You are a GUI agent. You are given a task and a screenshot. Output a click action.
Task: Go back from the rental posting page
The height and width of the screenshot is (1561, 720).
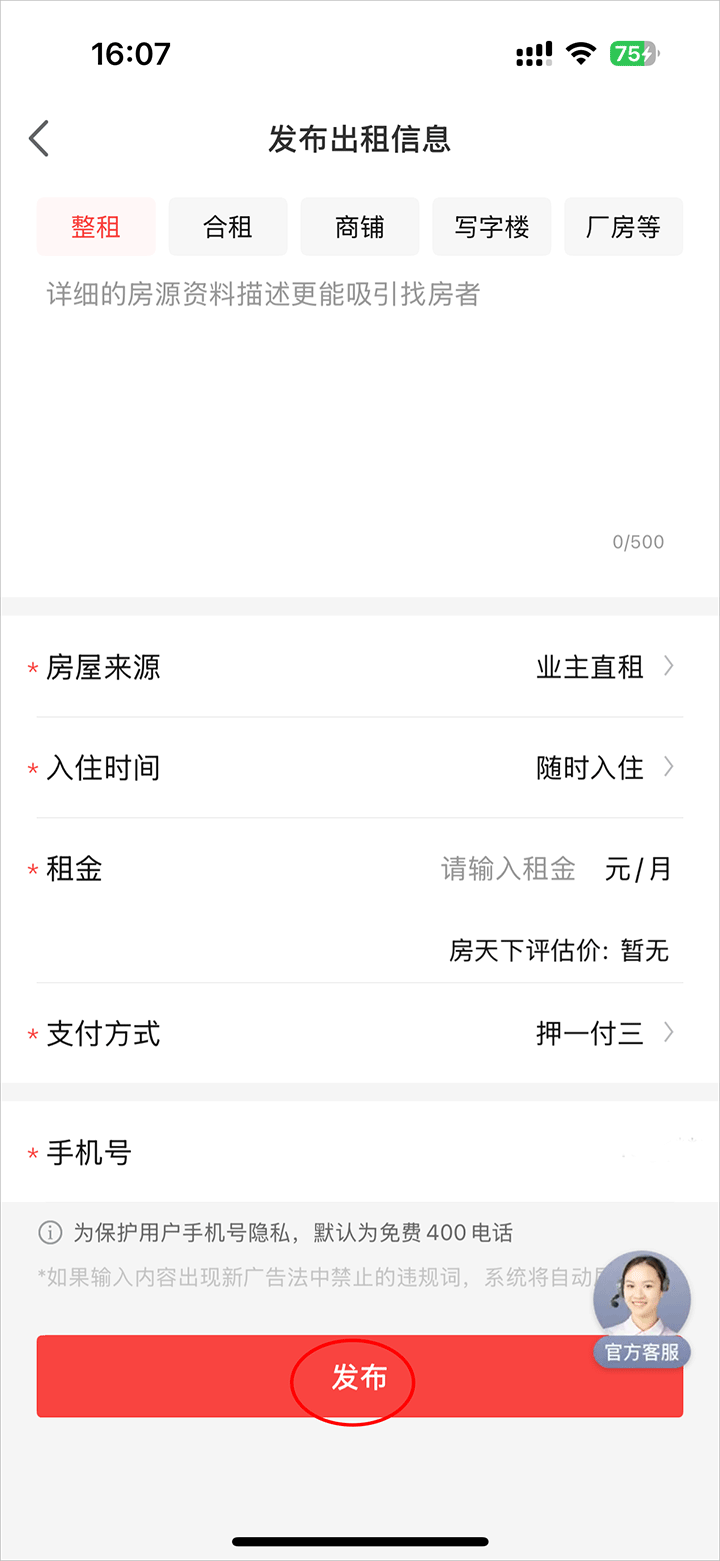(39, 139)
